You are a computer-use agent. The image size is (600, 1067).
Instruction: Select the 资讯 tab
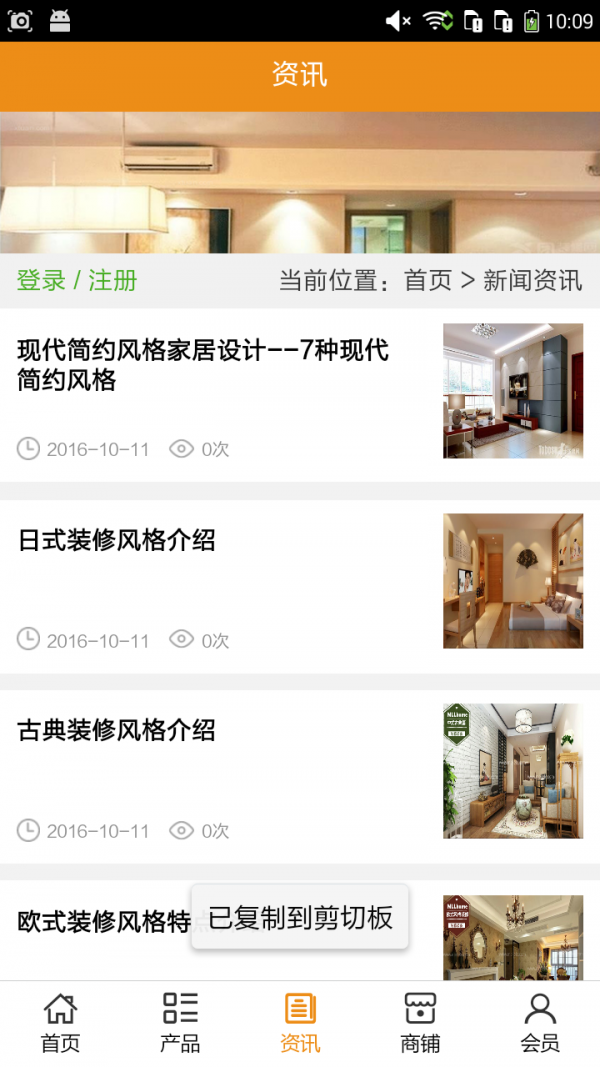click(300, 1023)
